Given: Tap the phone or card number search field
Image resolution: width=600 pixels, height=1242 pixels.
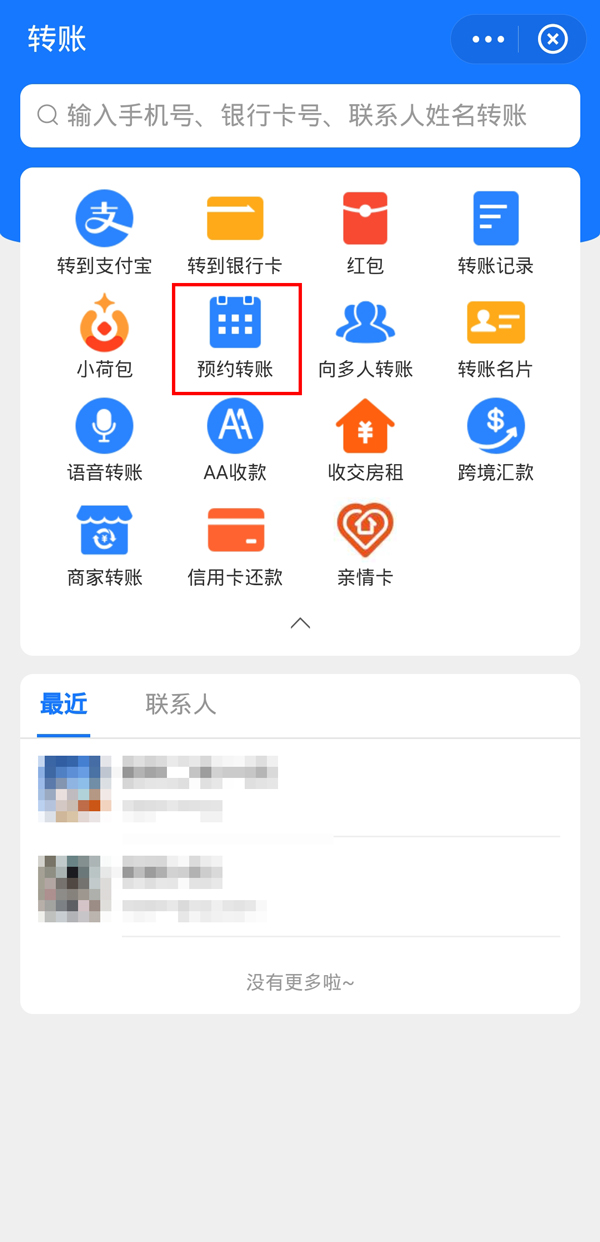Looking at the screenshot, I should tap(300, 116).
